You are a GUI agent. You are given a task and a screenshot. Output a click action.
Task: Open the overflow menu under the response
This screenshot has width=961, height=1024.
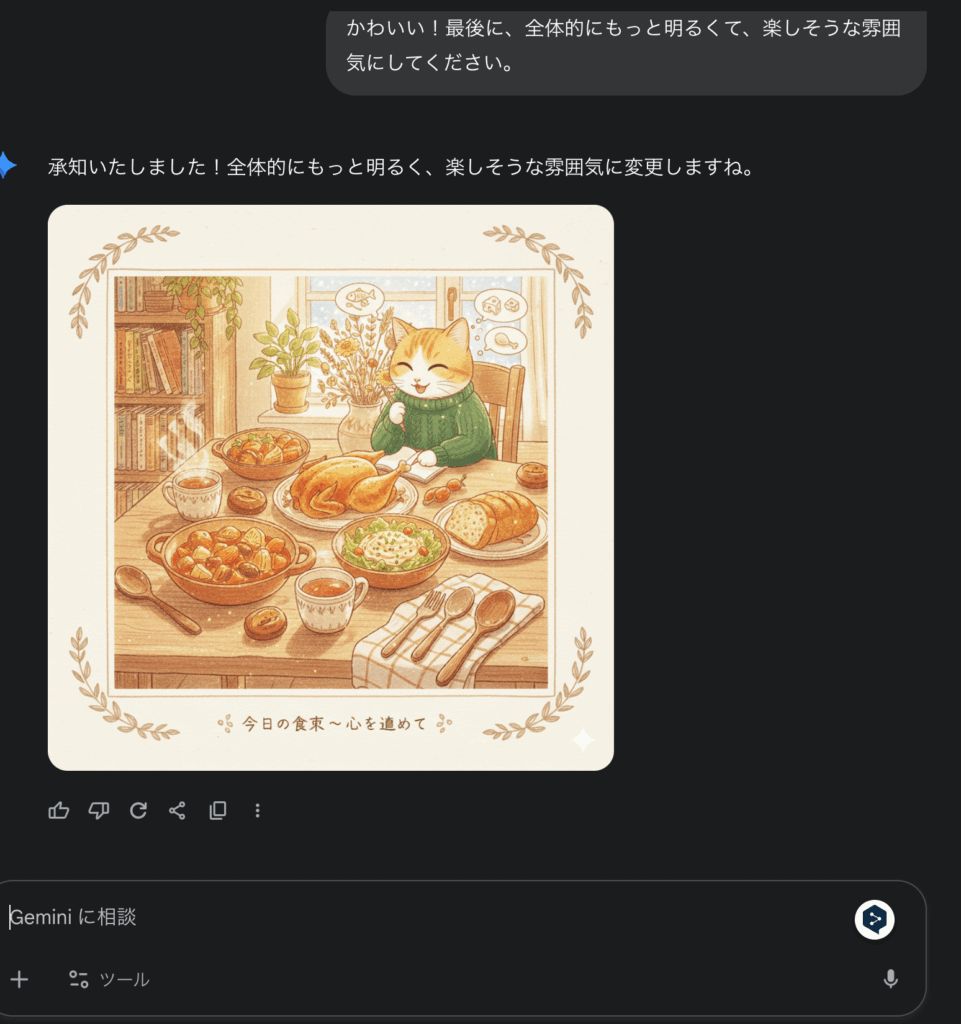(257, 810)
